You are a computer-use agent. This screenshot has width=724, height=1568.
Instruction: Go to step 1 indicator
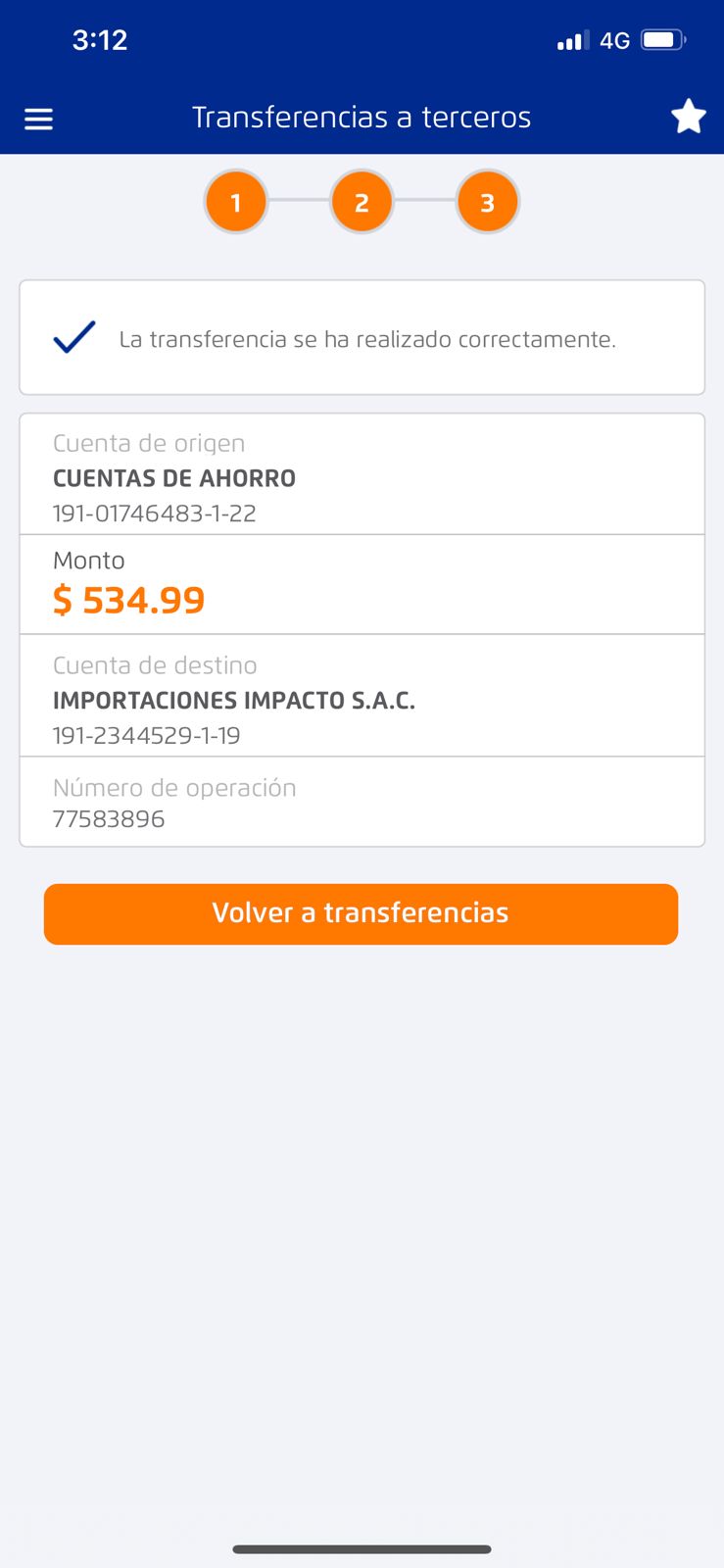[235, 202]
